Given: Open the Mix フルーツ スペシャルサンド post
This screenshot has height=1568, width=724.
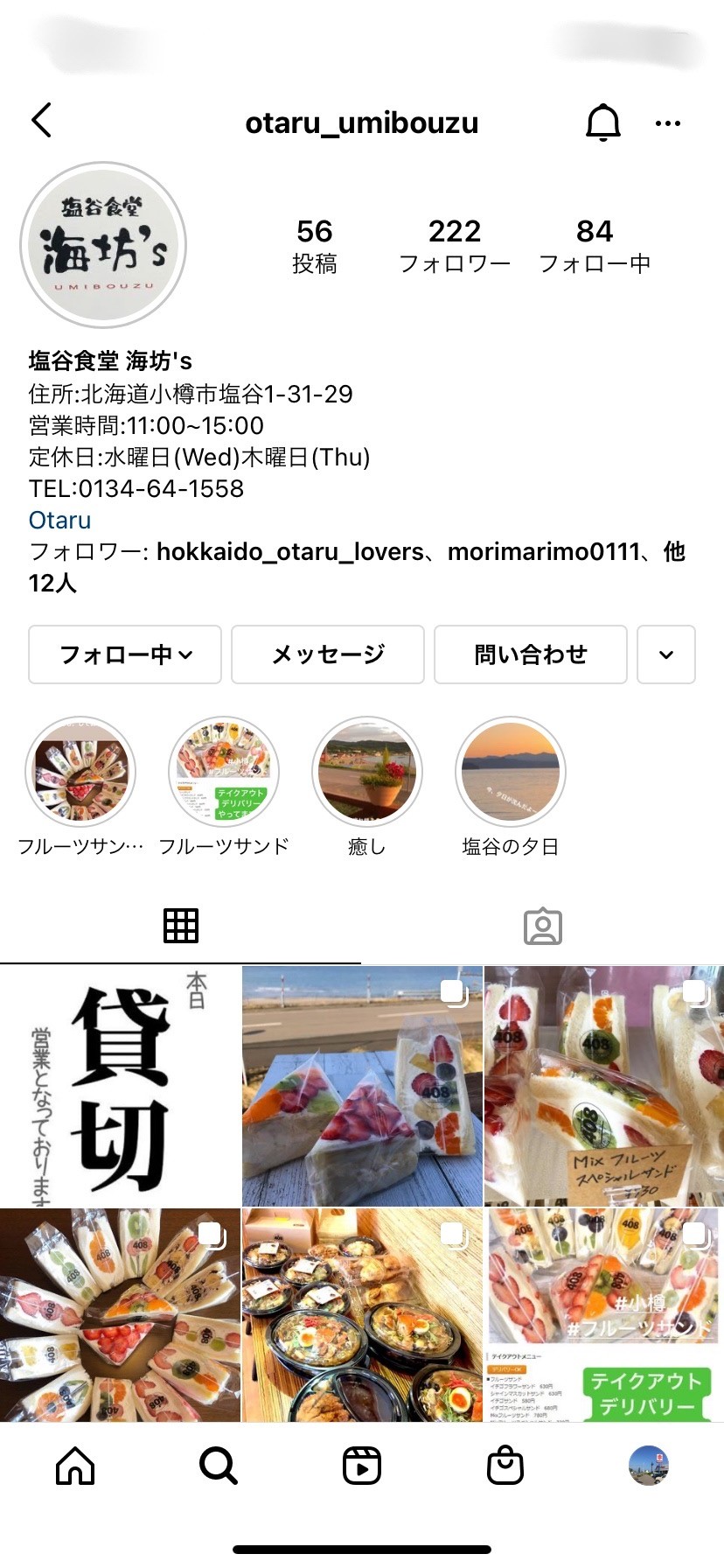Looking at the screenshot, I should coord(604,1086).
